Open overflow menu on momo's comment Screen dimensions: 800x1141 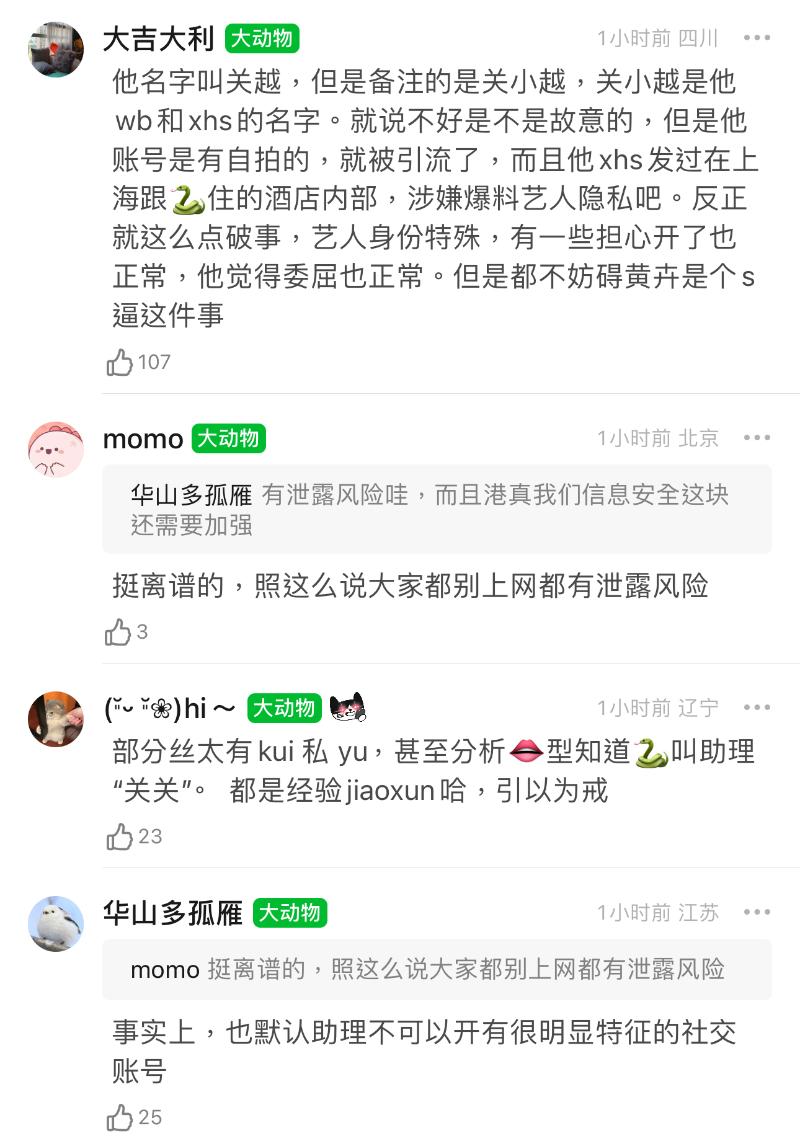click(x=757, y=438)
